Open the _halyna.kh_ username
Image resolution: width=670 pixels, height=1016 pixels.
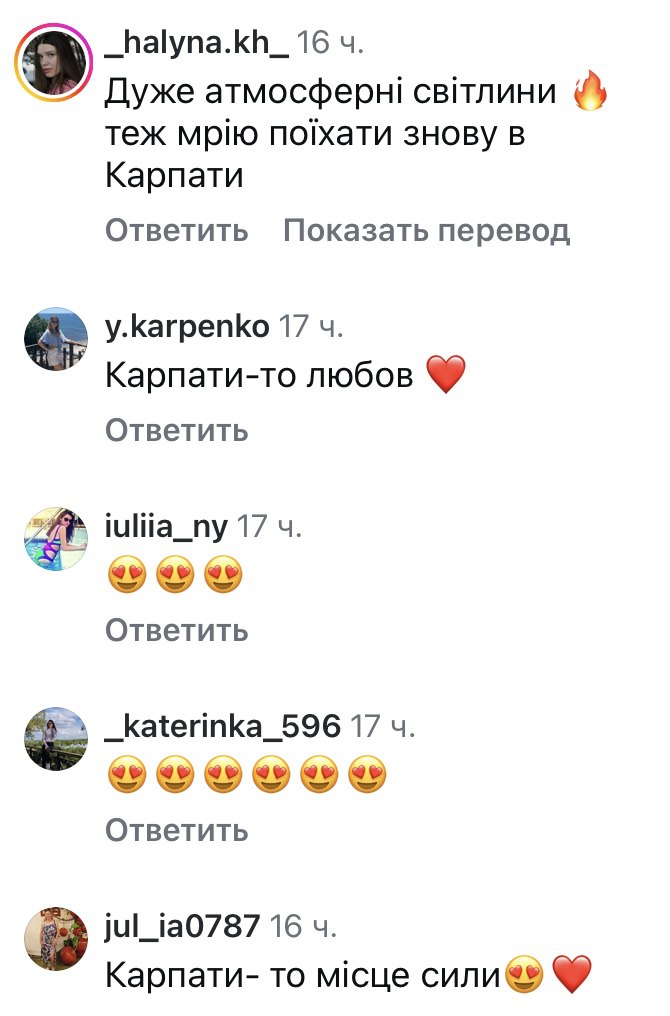point(197,42)
